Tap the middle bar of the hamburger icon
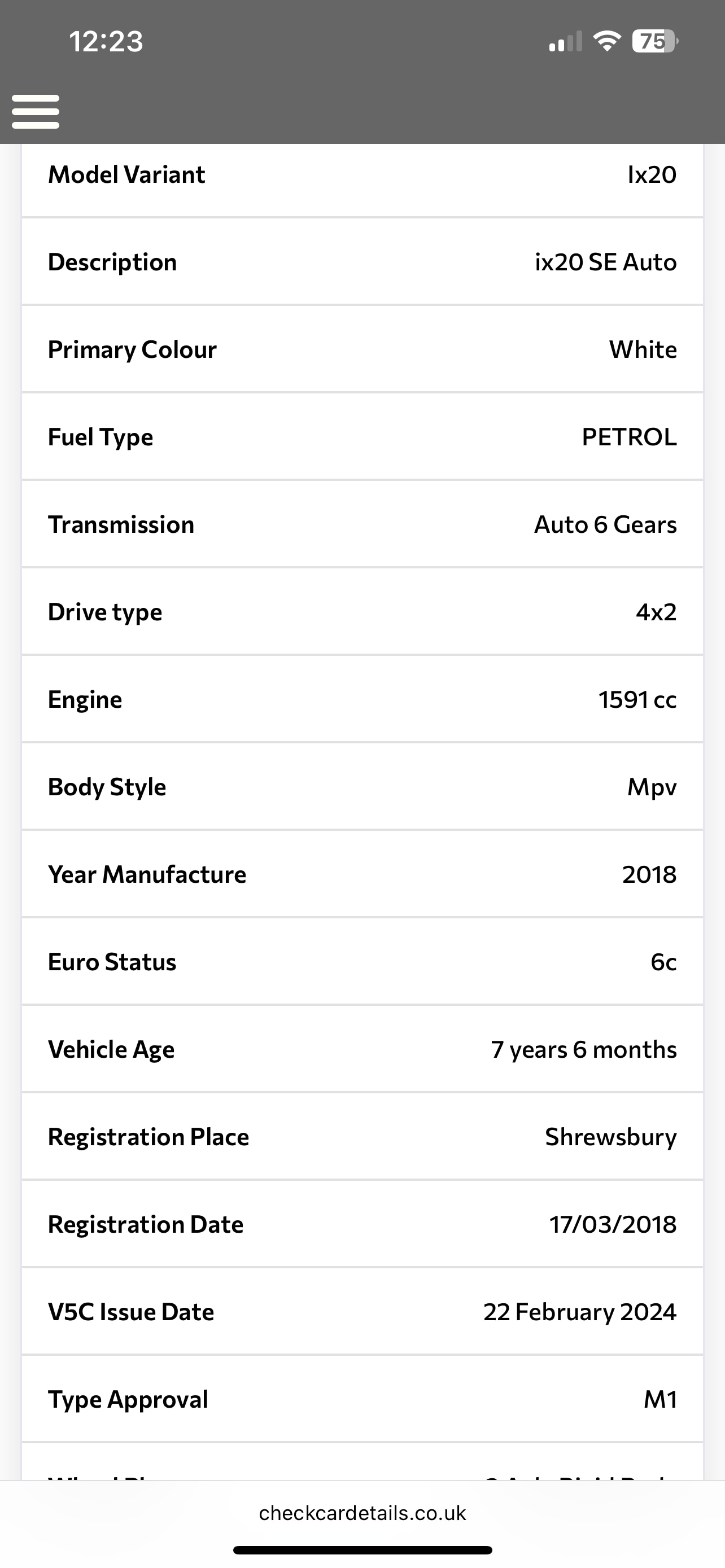Image resolution: width=725 pixels, height=1568 pixels. [x=36, y=111]
